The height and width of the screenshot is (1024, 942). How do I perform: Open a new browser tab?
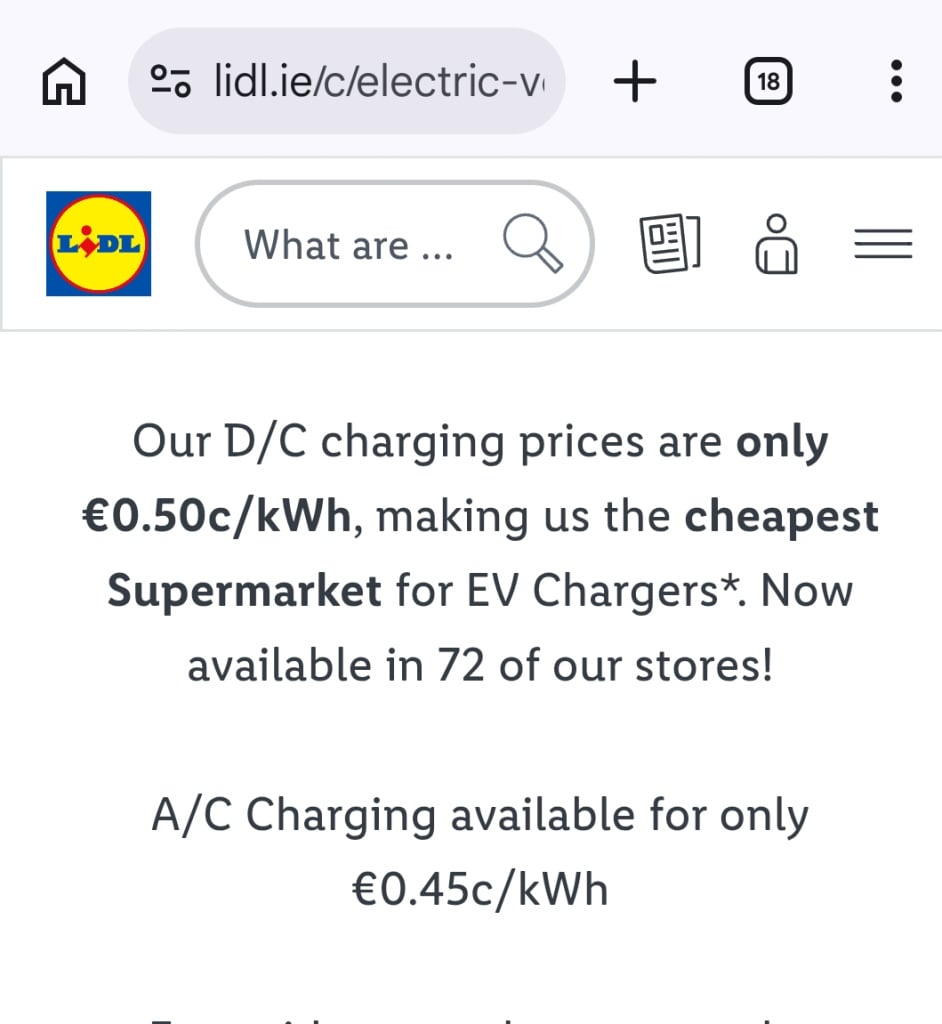point(635,81)
